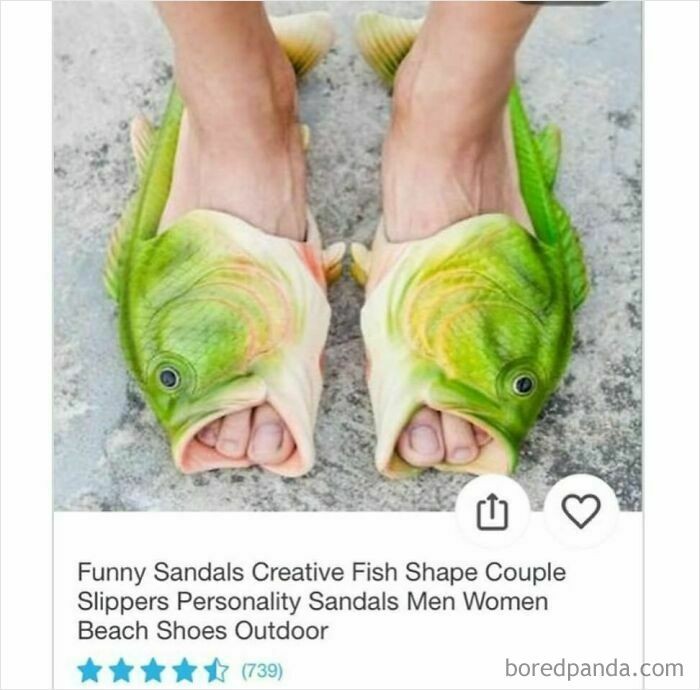Share the fish sandals listing
The width and height of the screenshot is (700, 690).
[492, 511]
